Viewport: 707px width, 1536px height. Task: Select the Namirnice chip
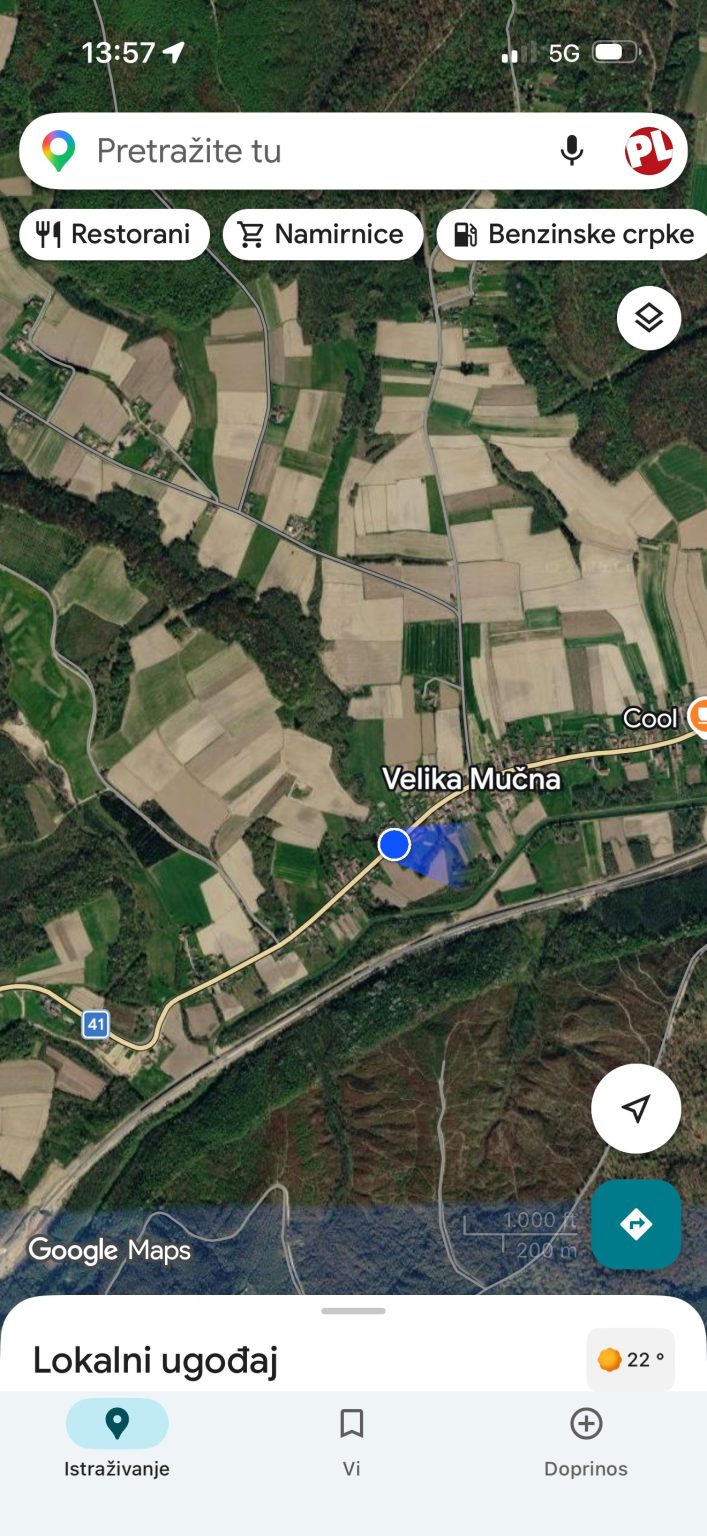pos(323,235)
